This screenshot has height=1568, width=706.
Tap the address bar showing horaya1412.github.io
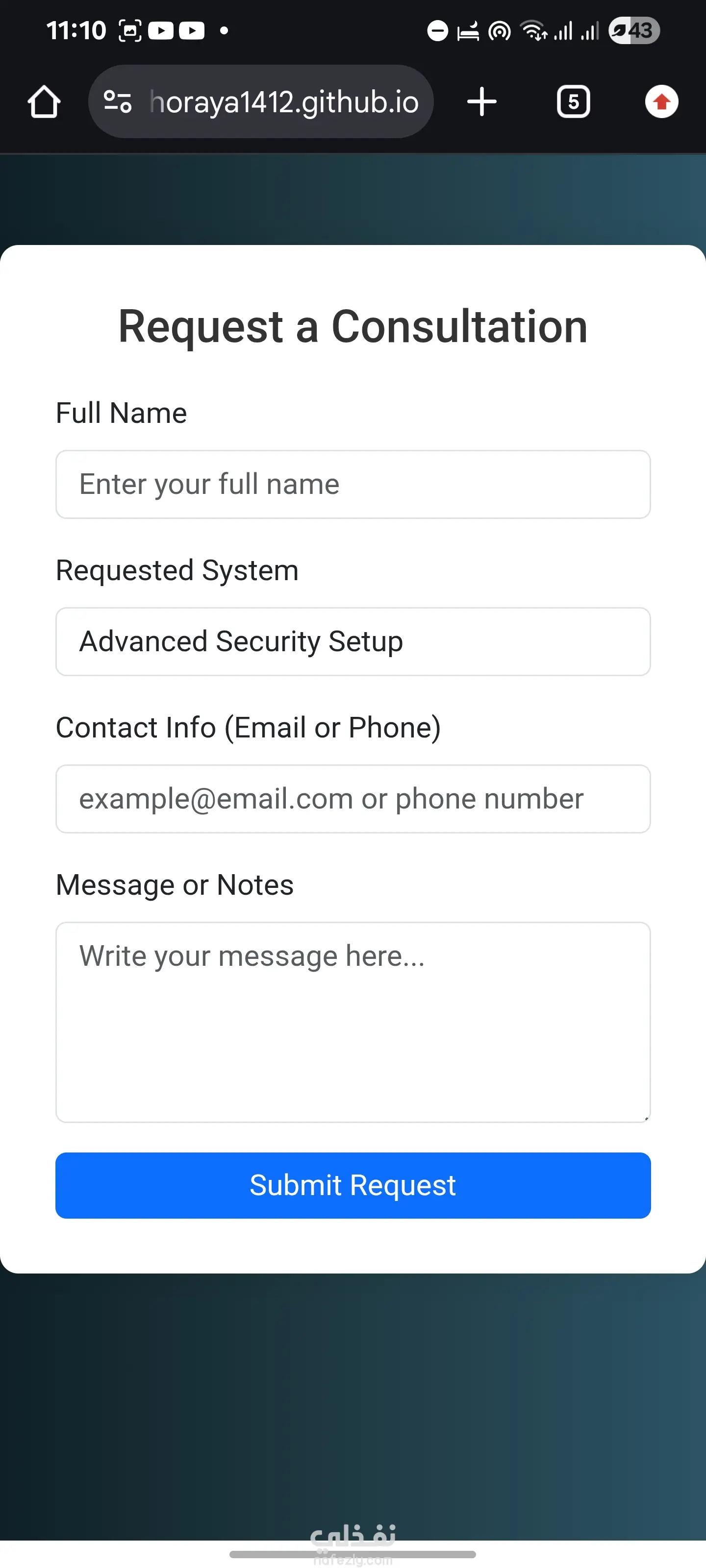(283, 101)
